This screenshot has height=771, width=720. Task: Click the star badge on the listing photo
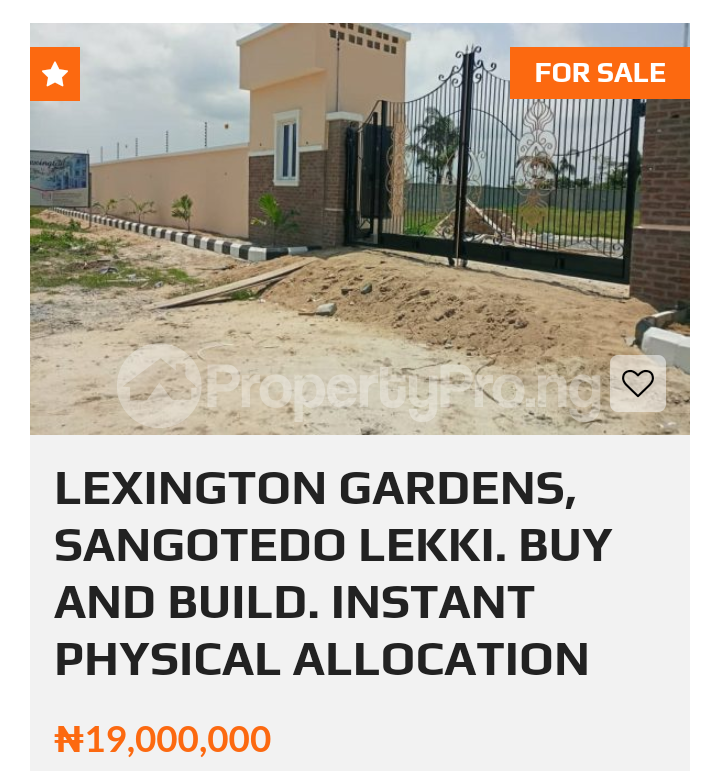click(55, 74)
